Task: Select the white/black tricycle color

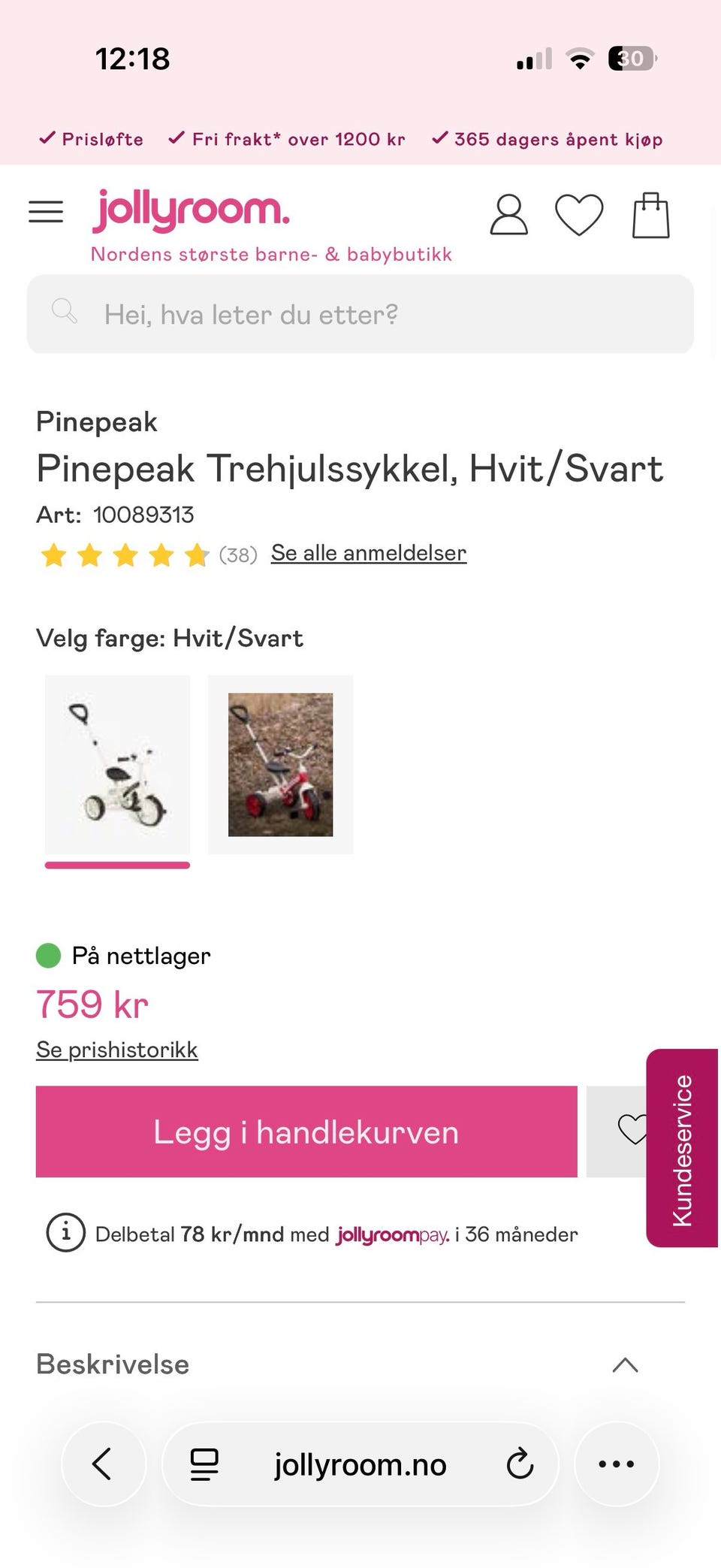Action: pos(117,765)
